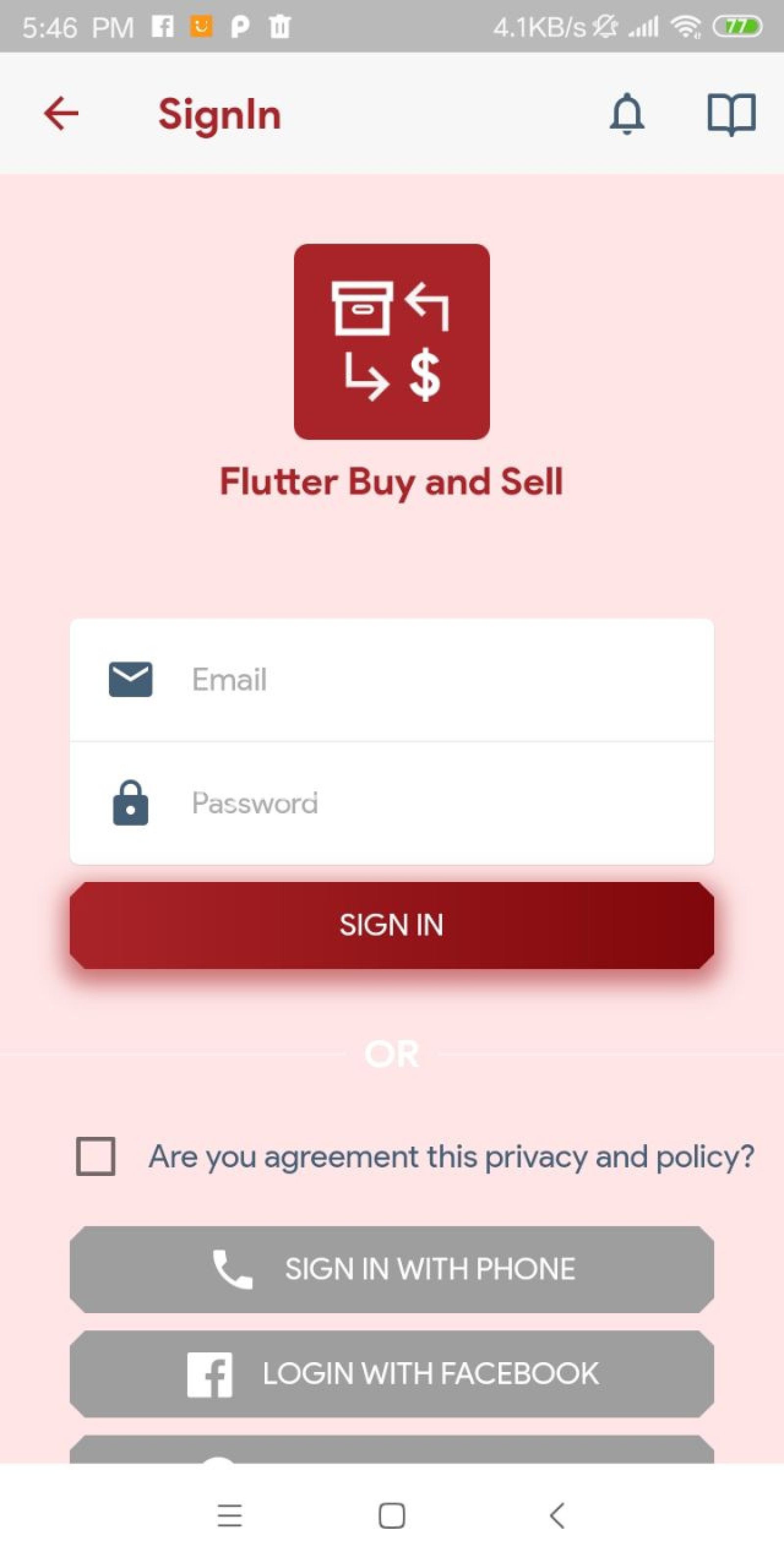
Task: Choose Sign in with Phone
Action: (x=392, y=1269)
